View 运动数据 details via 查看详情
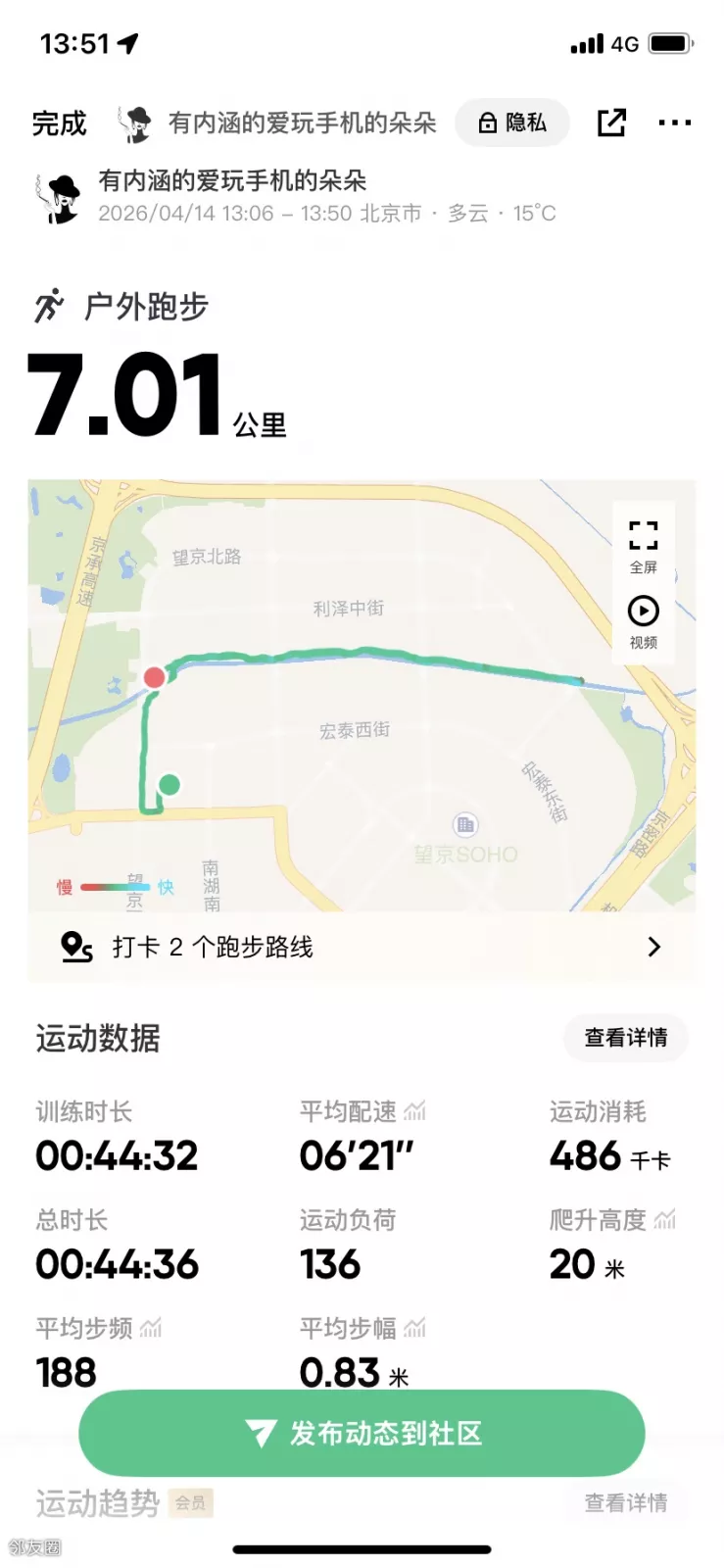724x1568 pixels. tap(625, 1038)
